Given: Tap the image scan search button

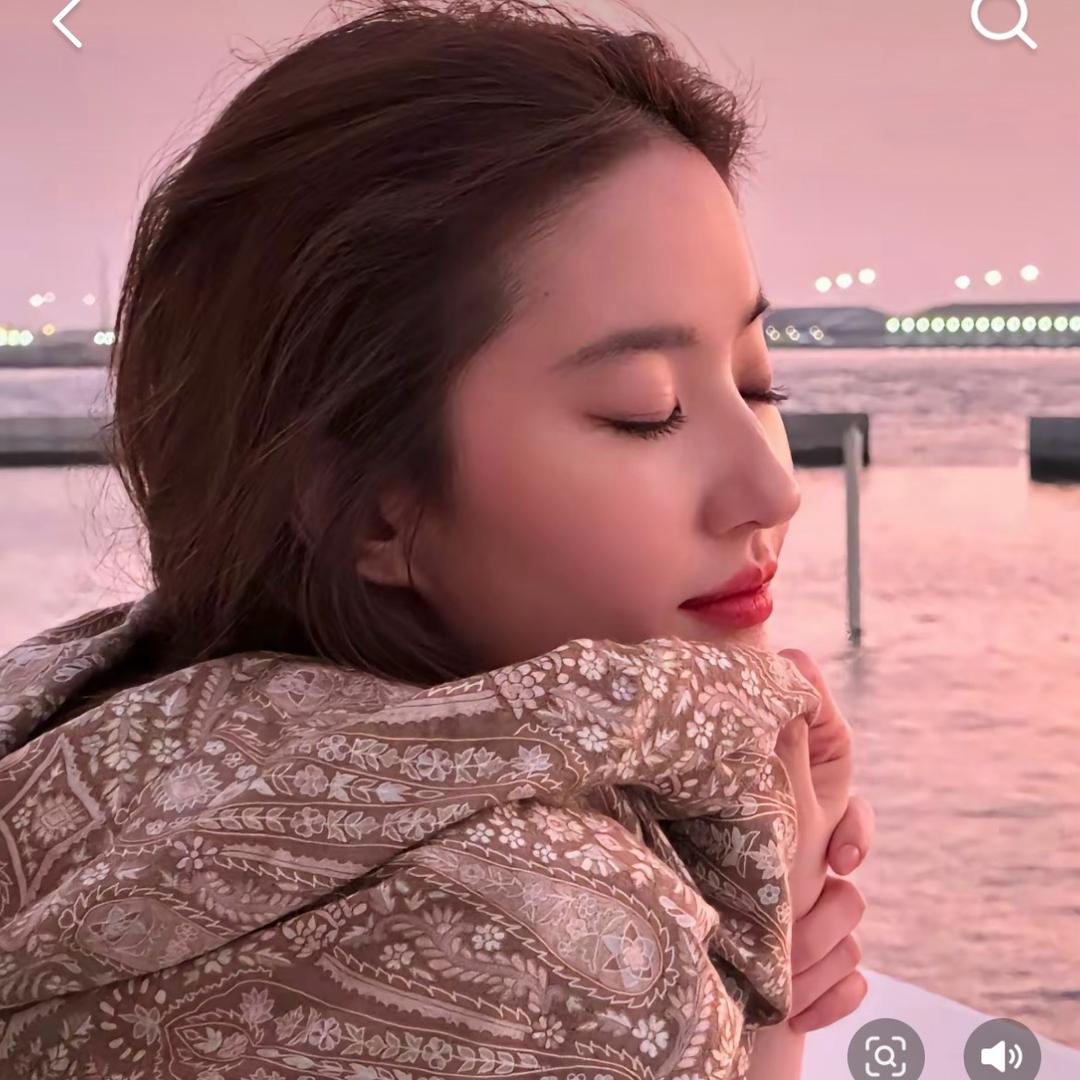Looking at the screenshot, I should click(886, 1054).
